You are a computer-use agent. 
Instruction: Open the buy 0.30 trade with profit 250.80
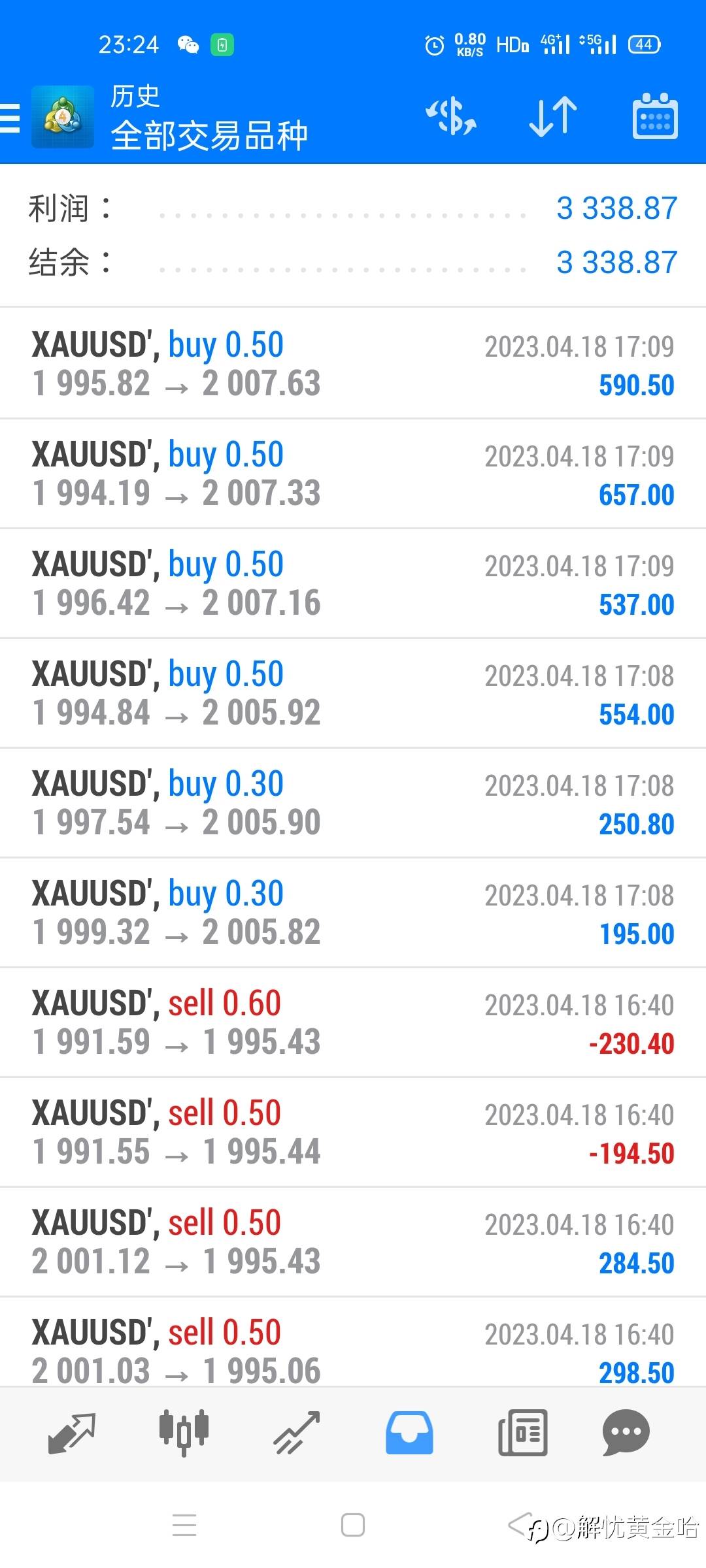(x=353, y=802)
